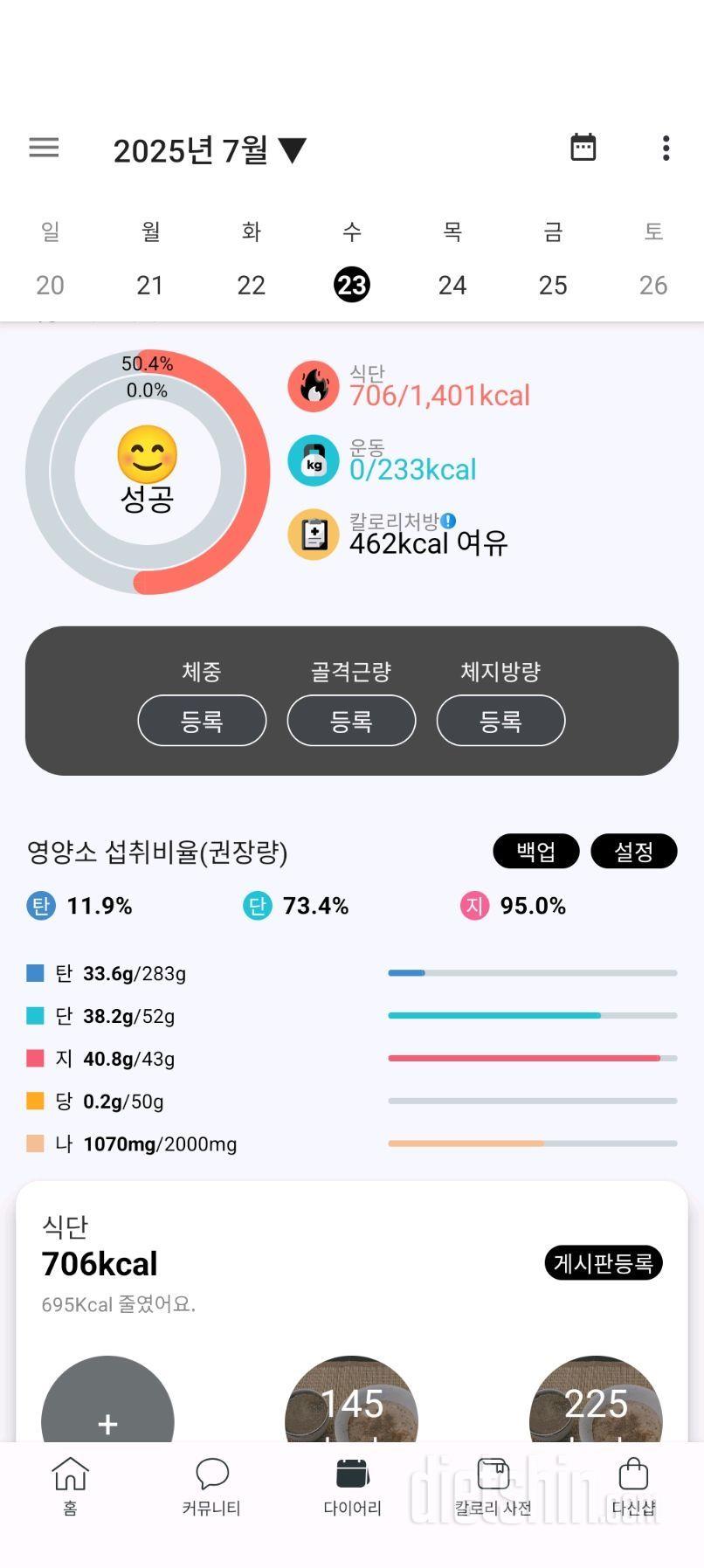Select Friday the 25th
The image size is (704, 1568).
pos(552,285)
